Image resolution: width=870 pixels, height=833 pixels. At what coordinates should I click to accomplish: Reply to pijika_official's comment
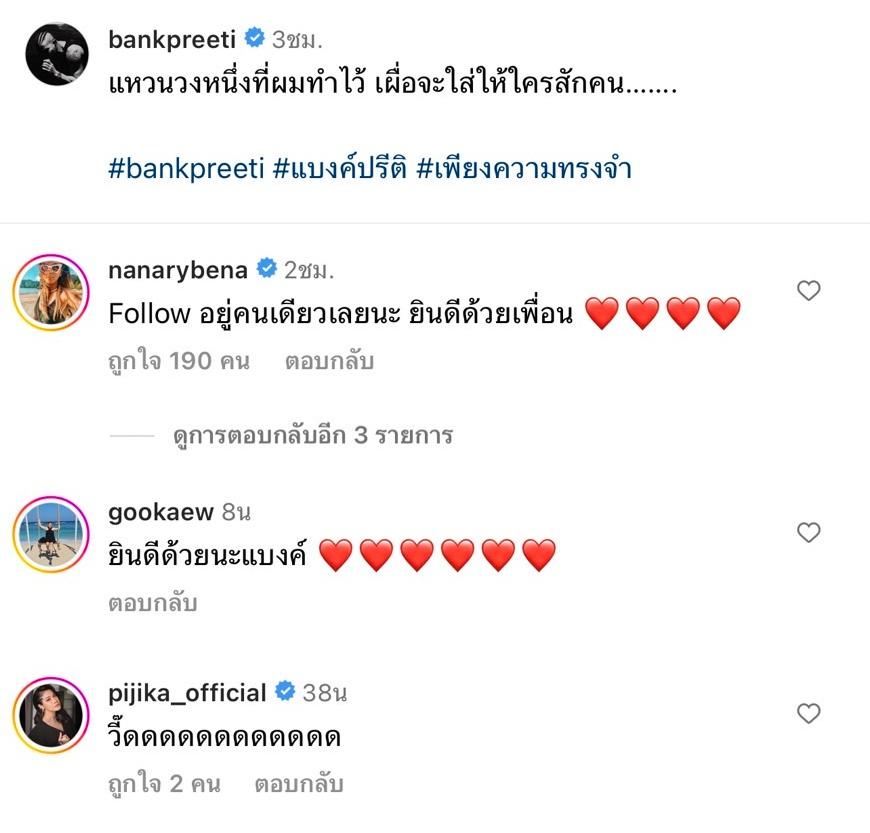point(298,784)
